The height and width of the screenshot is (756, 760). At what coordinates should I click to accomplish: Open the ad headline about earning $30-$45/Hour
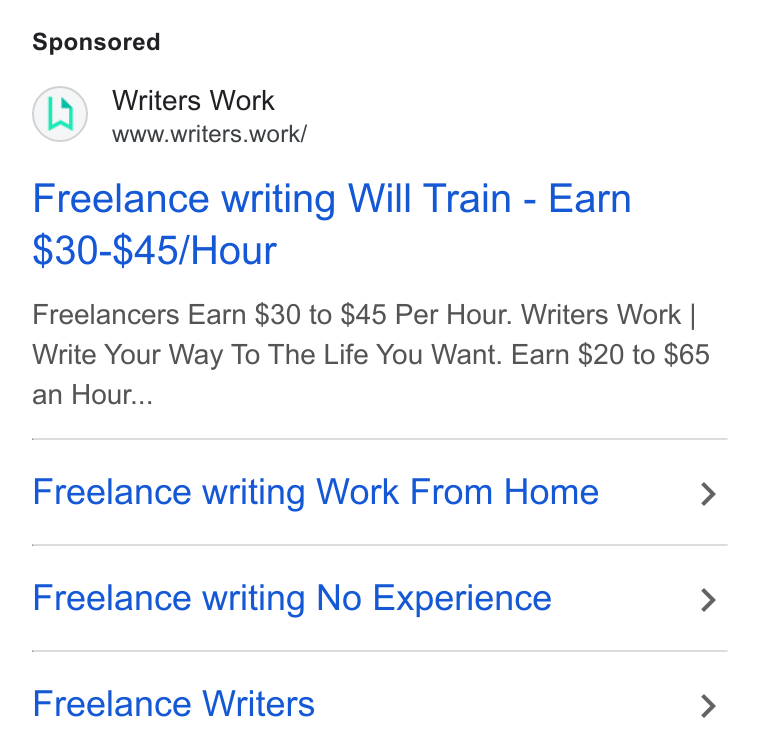332,224
